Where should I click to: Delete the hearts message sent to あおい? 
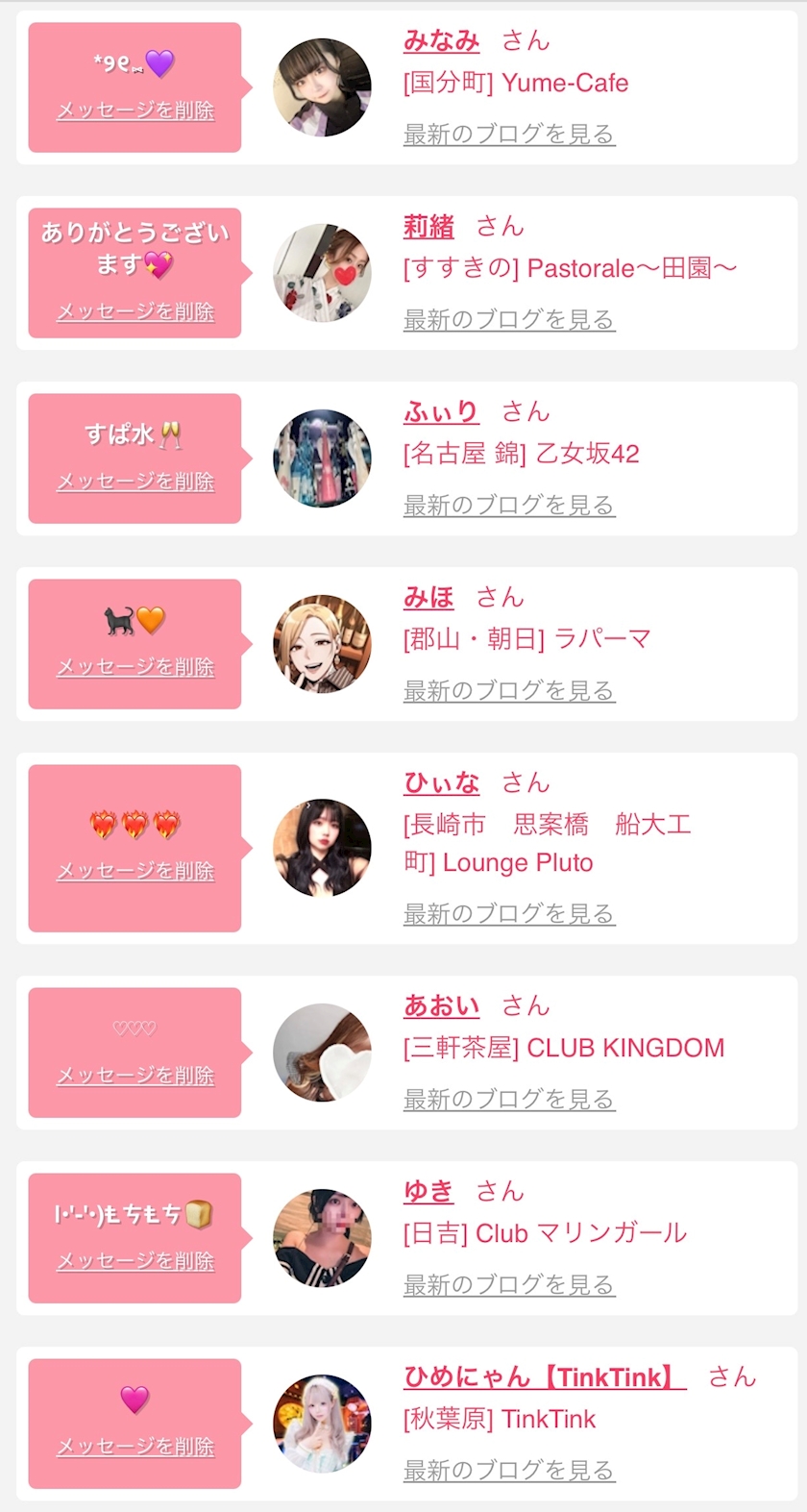(135, 1076)
